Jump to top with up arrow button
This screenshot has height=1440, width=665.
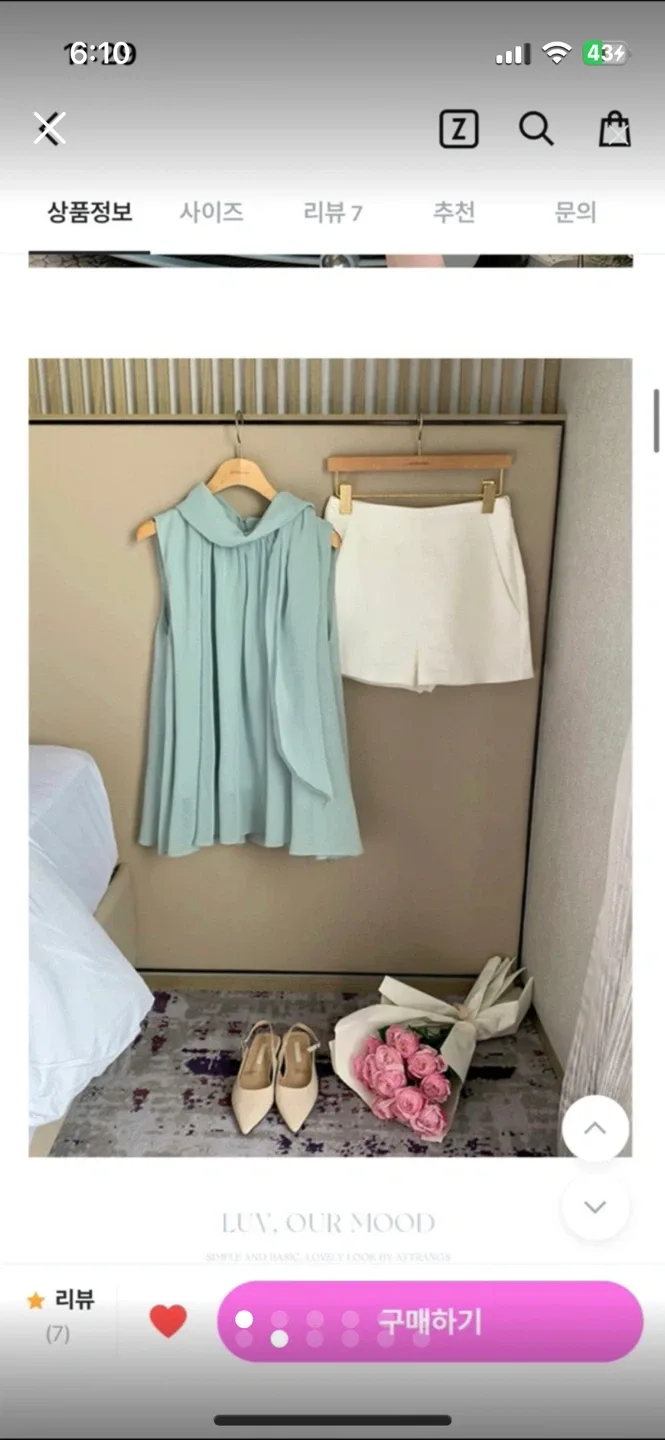(x=595, y=1128)
